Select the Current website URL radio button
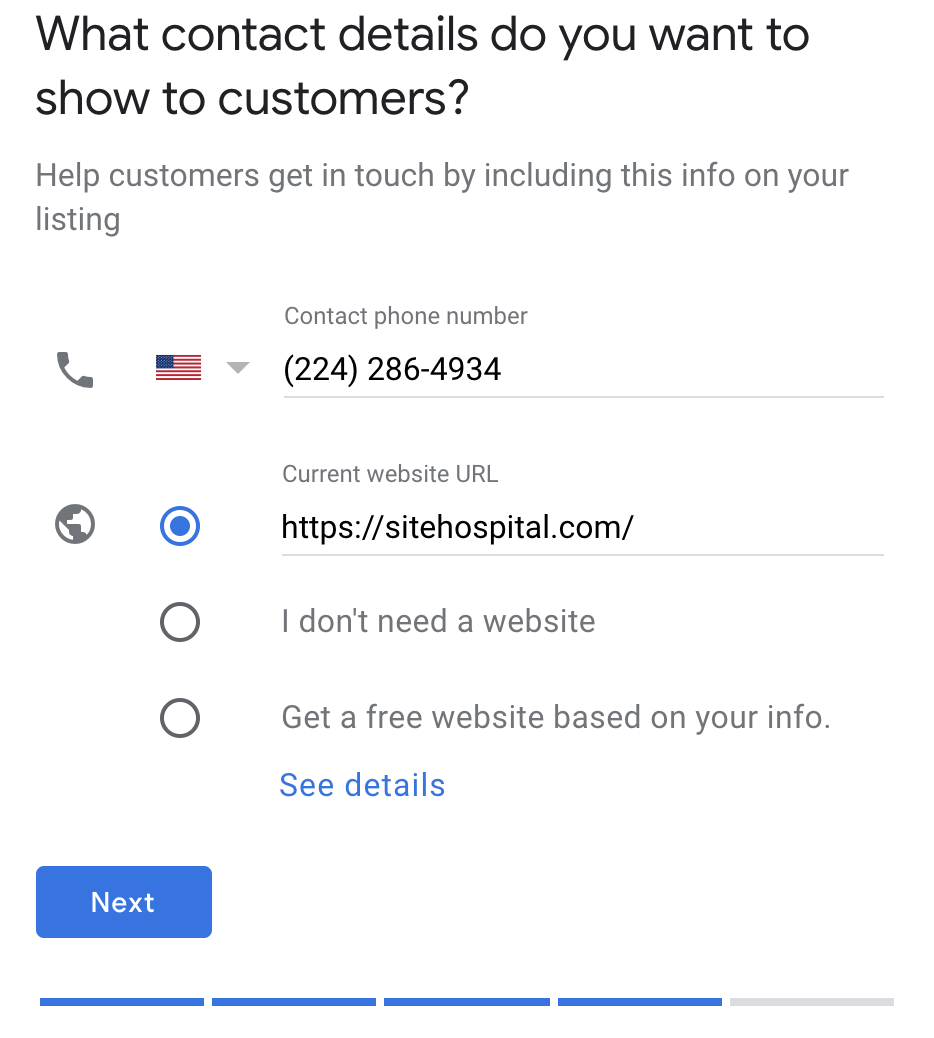 pyautogui.click(x=180, y=526)
